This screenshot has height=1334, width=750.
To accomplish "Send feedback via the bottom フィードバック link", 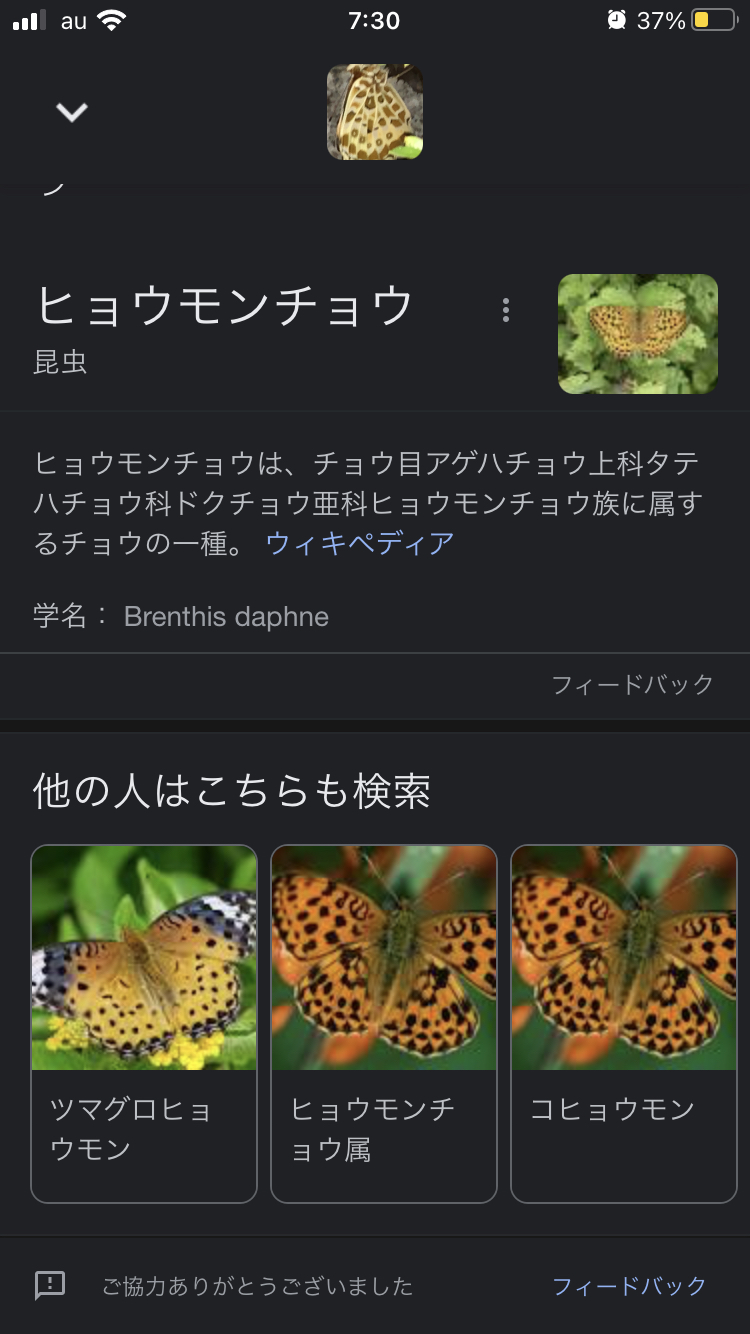I will 629,1285.
